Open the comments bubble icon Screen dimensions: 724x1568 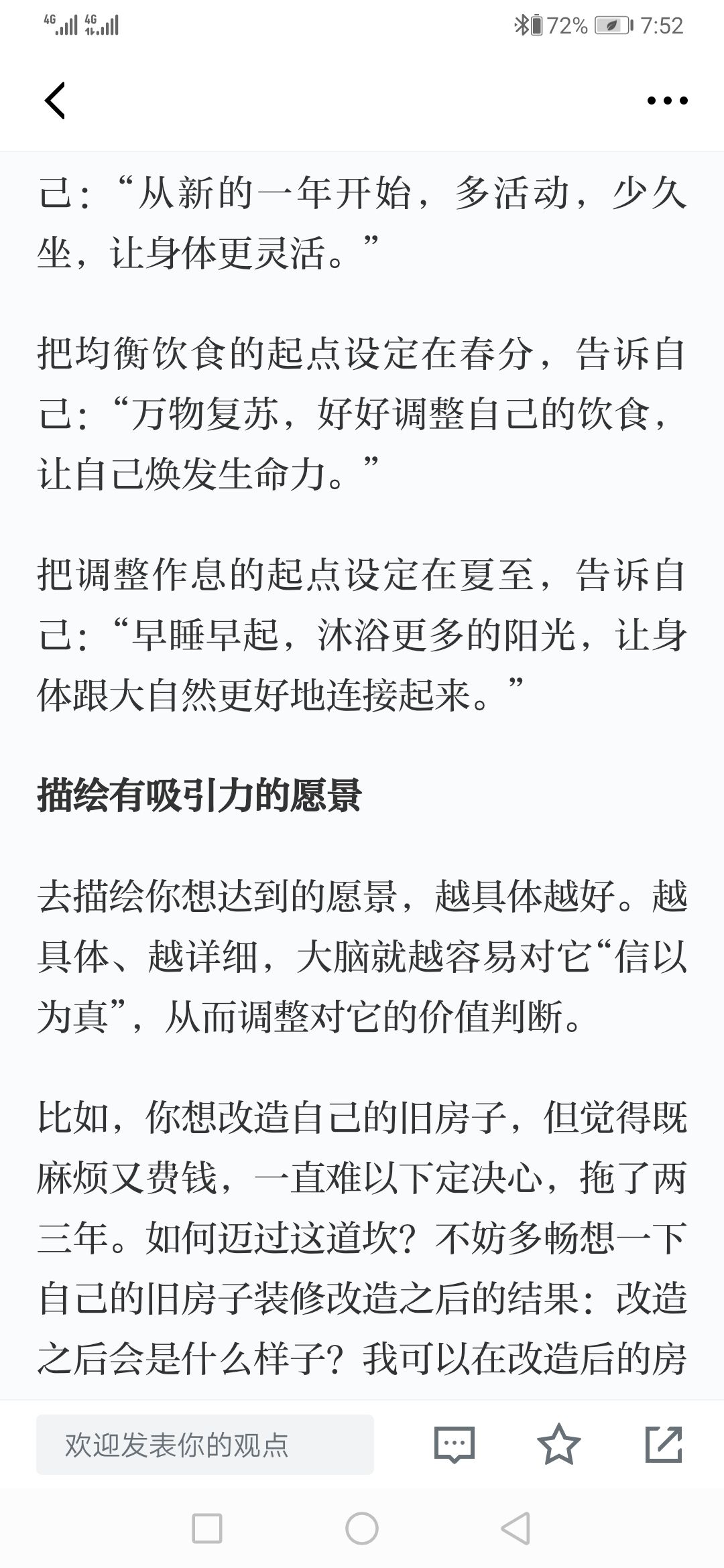tap(455, 1445)
